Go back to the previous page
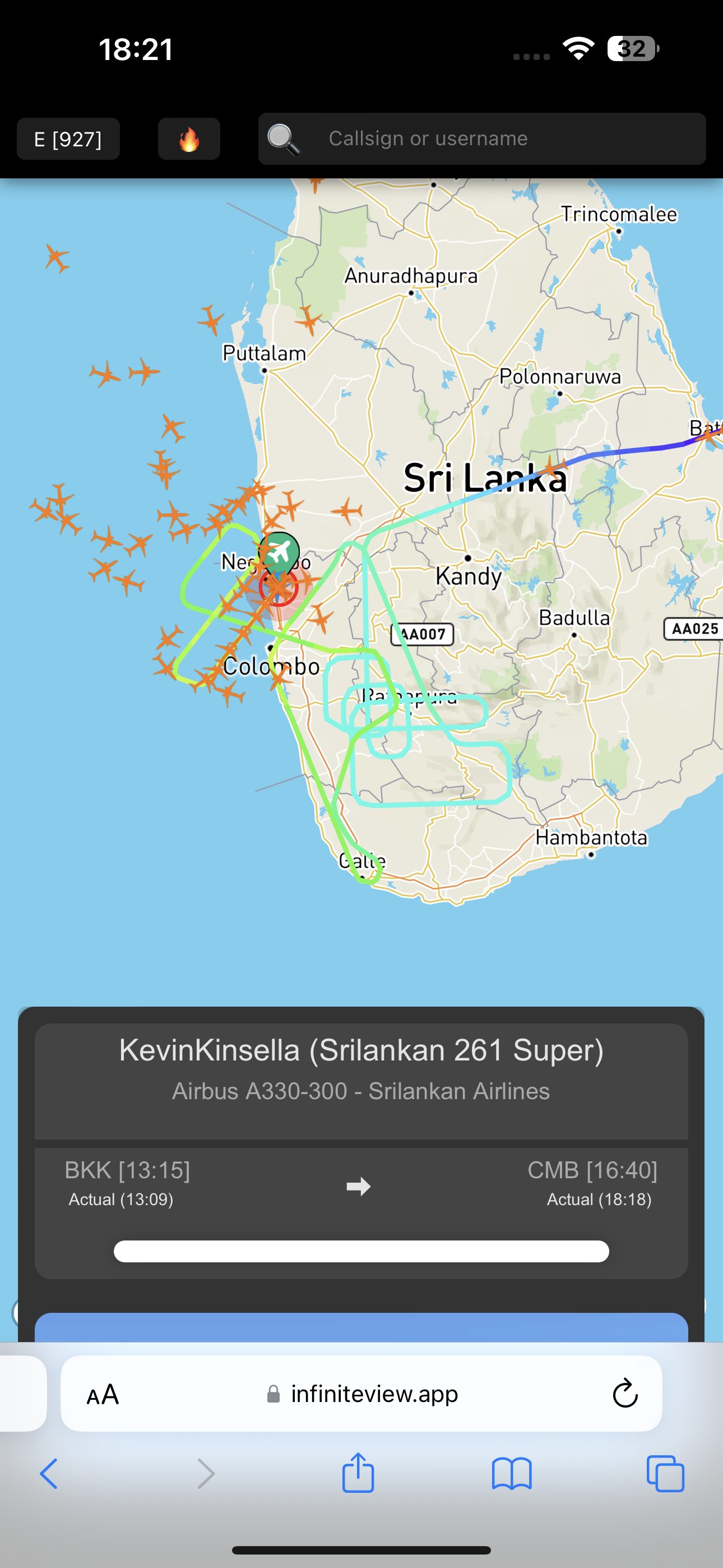Viewport: 723px width, 1568px height. 49,1474
